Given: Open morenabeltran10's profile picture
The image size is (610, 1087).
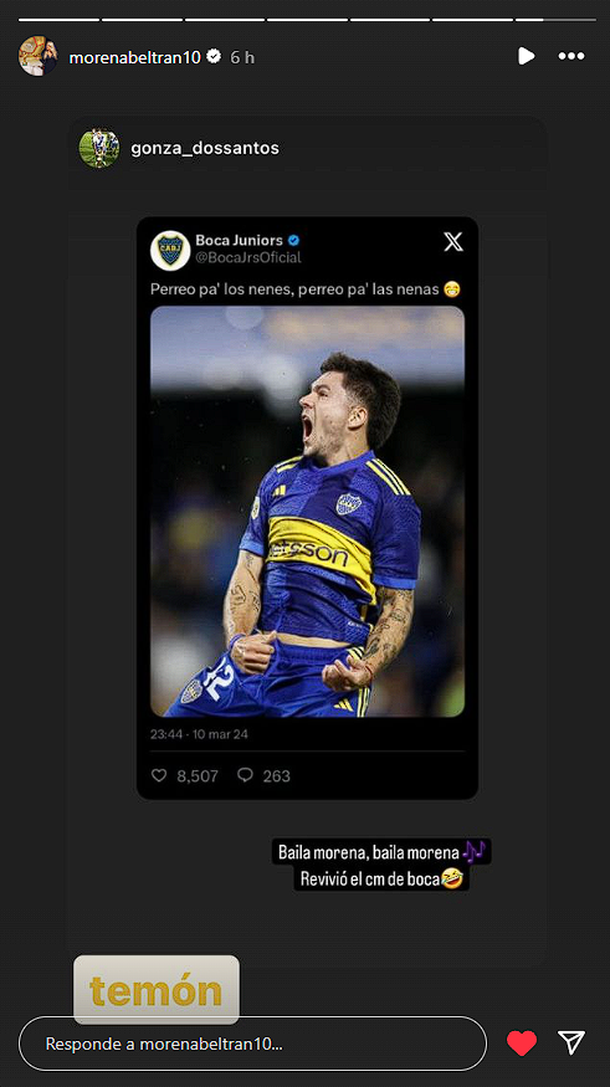Looking at the screenshot, I should pos(37,57).
